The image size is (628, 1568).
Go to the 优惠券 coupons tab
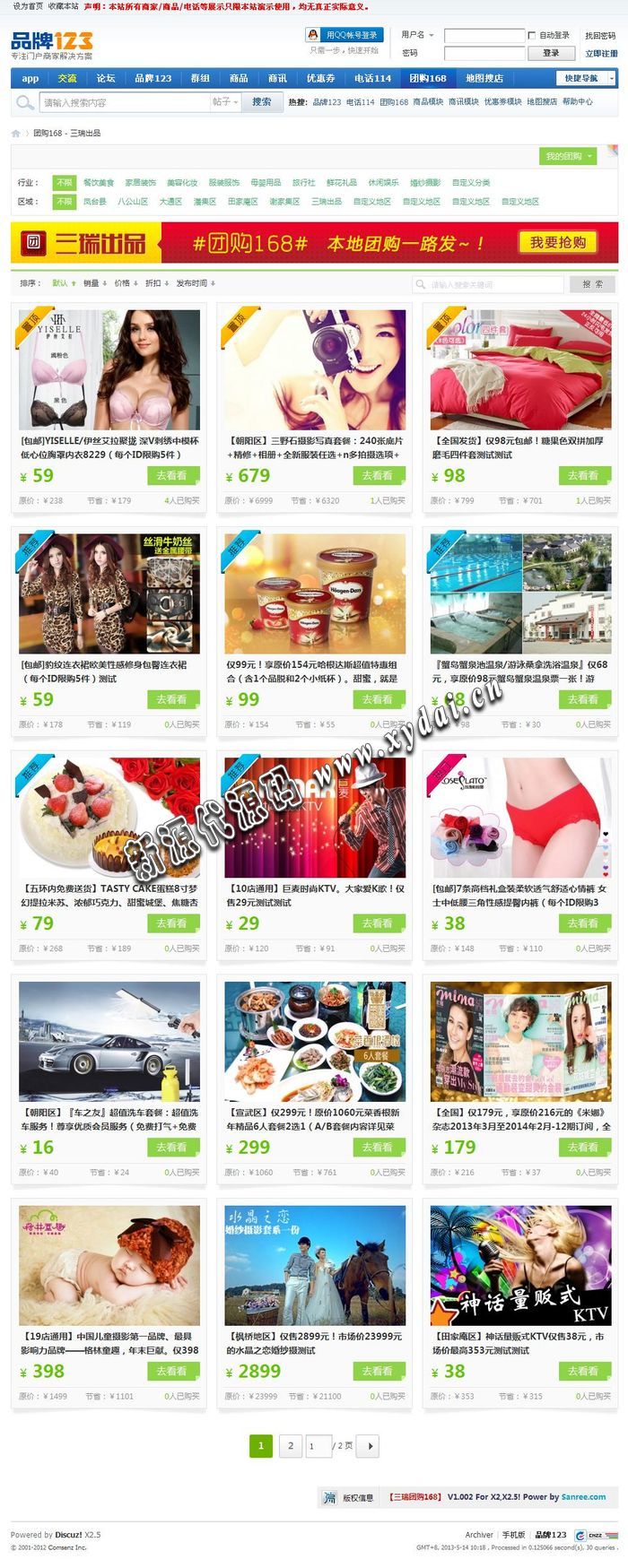pos(320,78)
